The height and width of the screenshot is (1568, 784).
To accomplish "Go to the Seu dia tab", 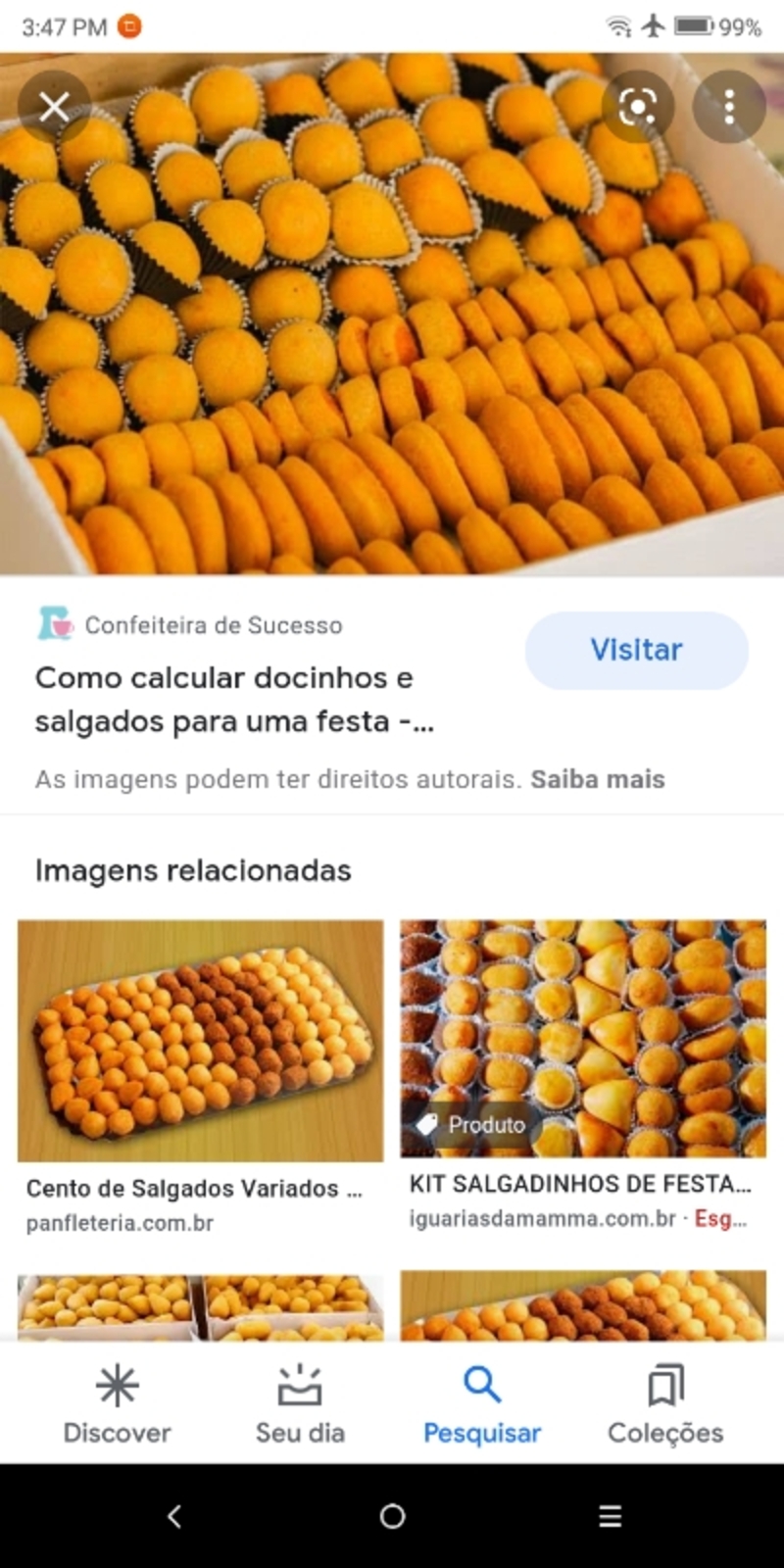I will click(300, 1403).
